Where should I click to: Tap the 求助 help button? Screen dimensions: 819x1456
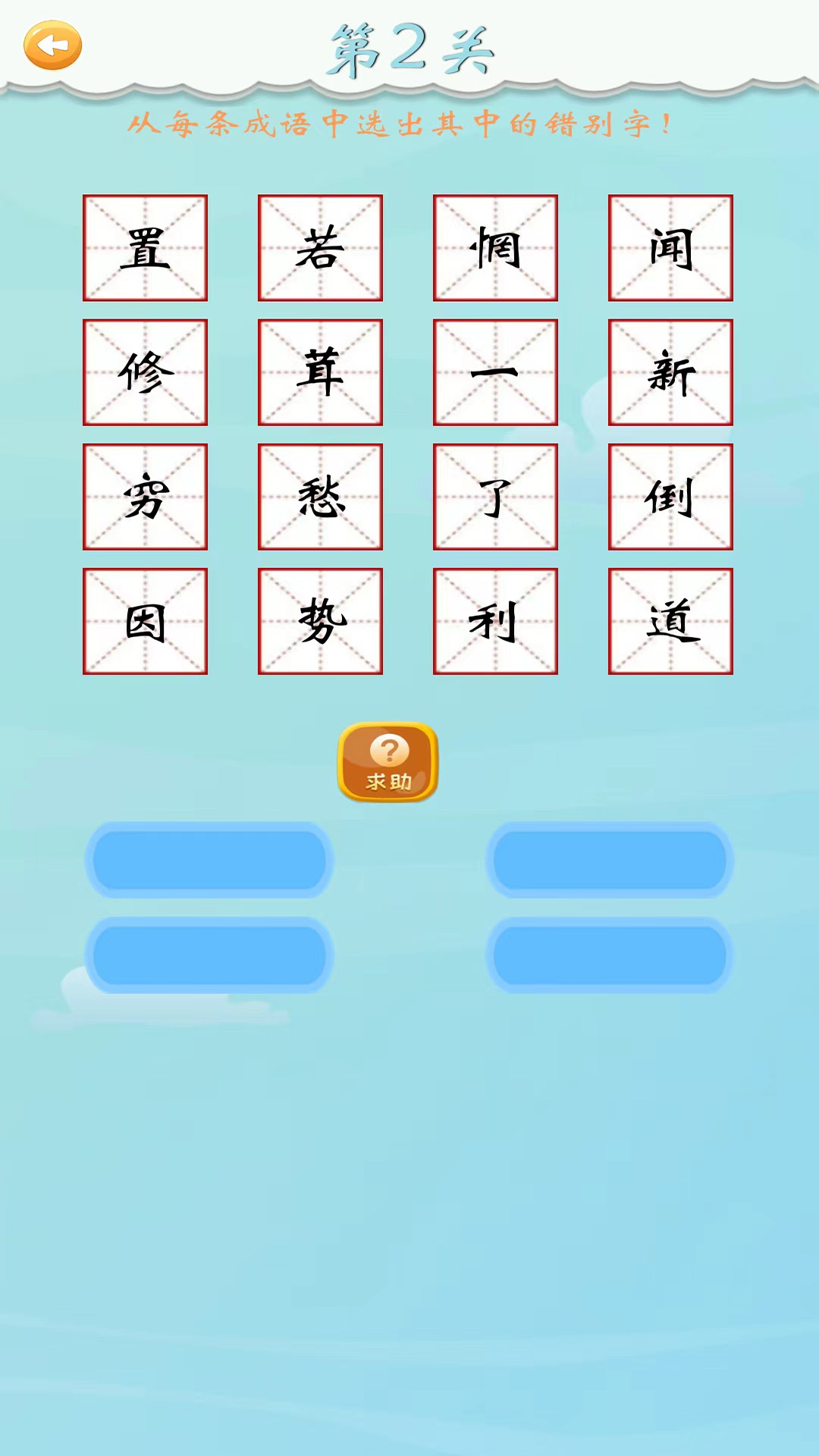click(x=388, y=761)
